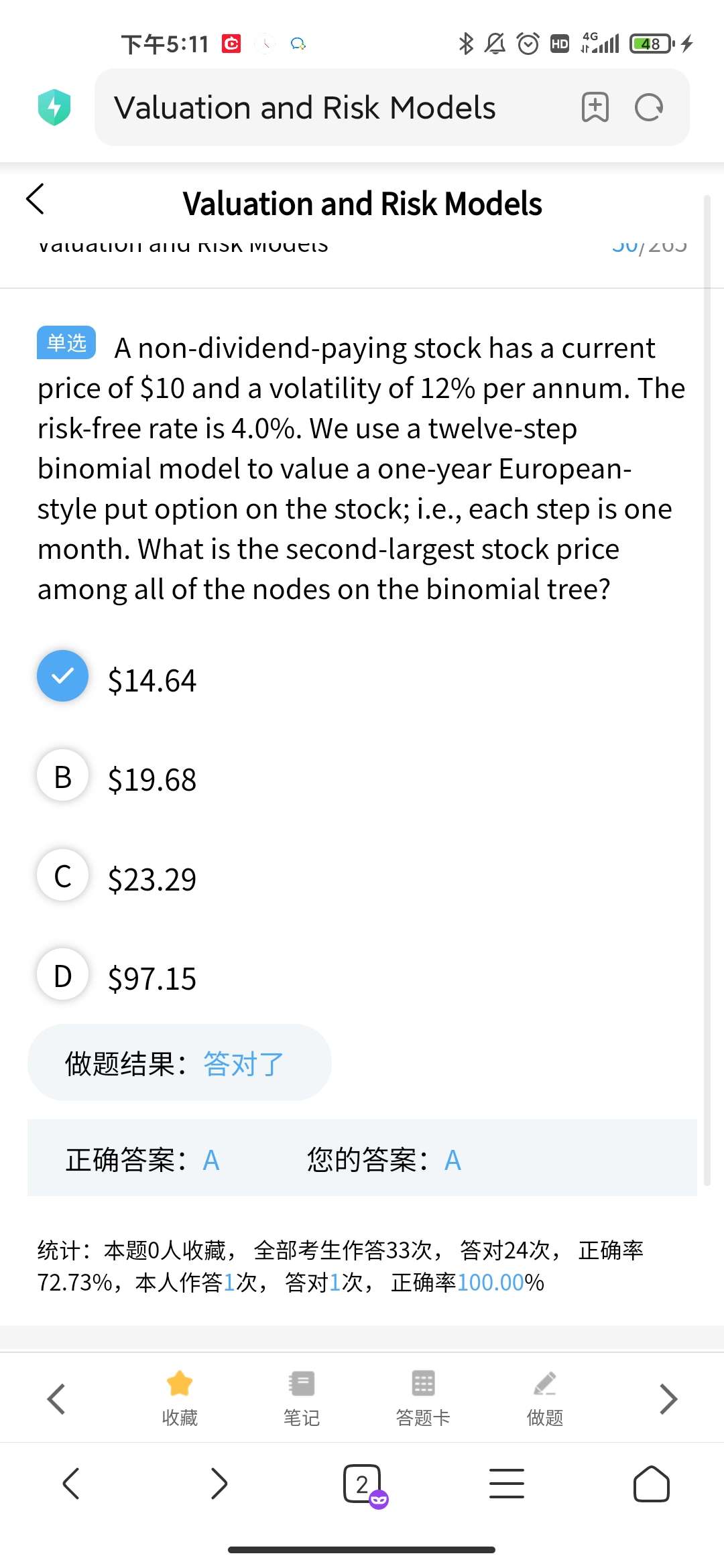
Task: Go to the previous question
Action: coord(56,1398)
